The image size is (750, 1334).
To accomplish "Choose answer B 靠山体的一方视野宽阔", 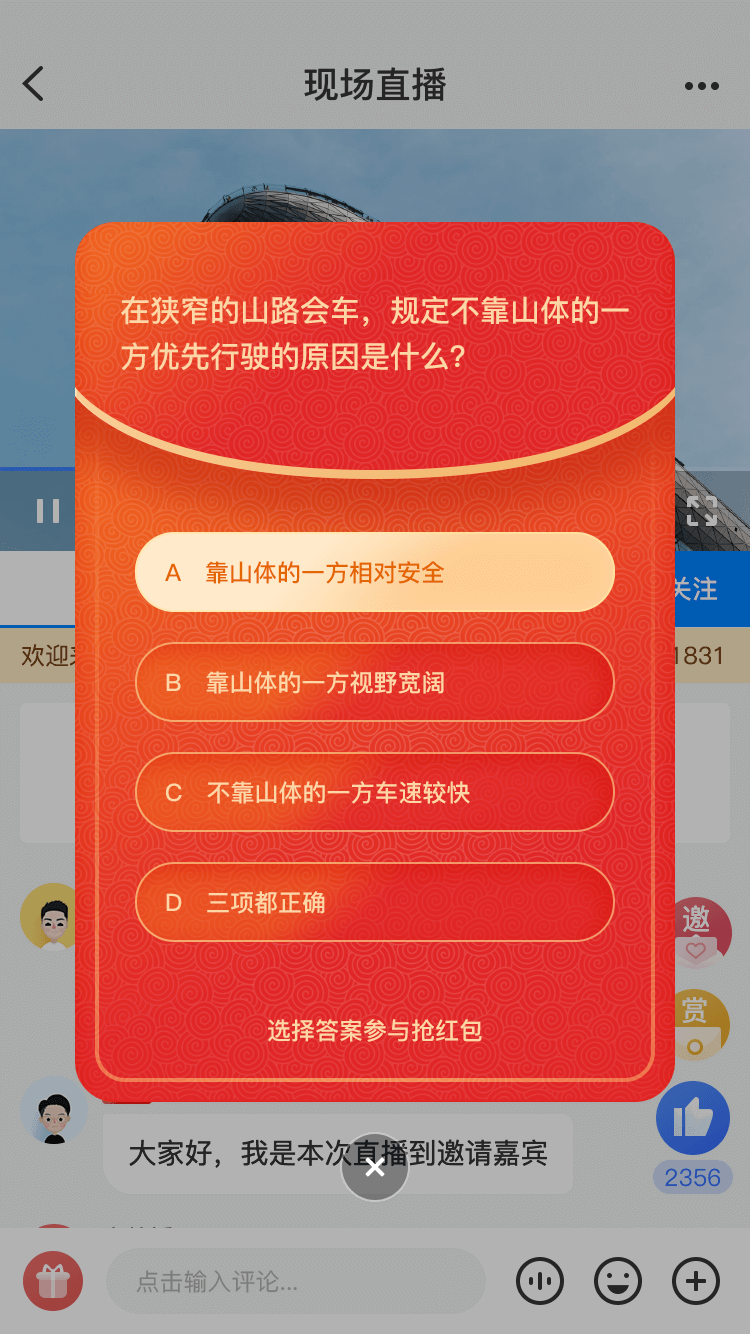I will point(374,682).
